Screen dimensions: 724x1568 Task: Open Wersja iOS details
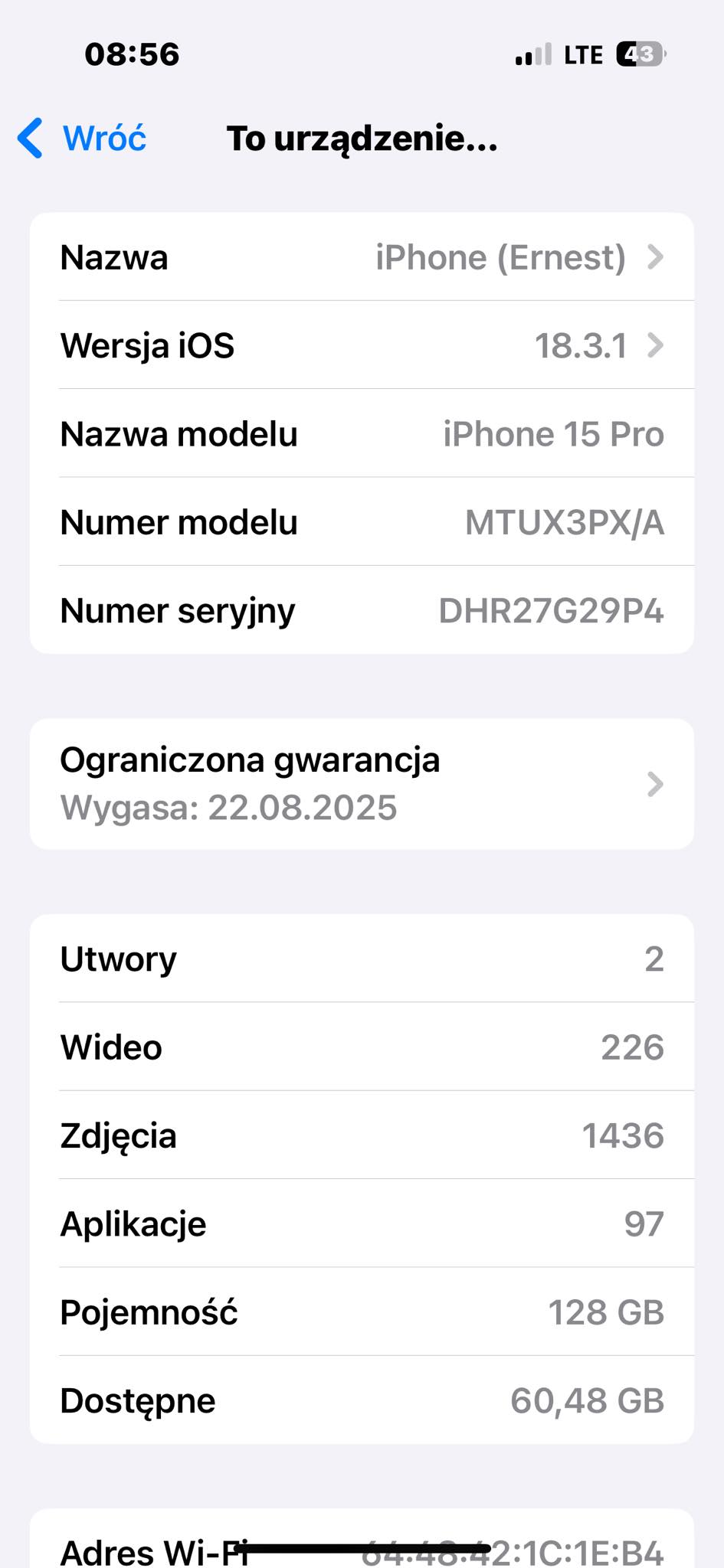(x=362, y=345)
